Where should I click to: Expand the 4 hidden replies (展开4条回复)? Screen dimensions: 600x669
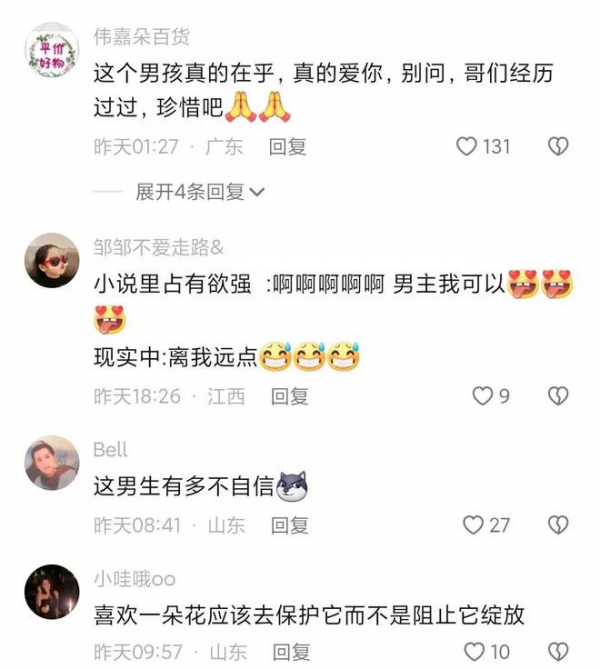[x=200, y=192]
